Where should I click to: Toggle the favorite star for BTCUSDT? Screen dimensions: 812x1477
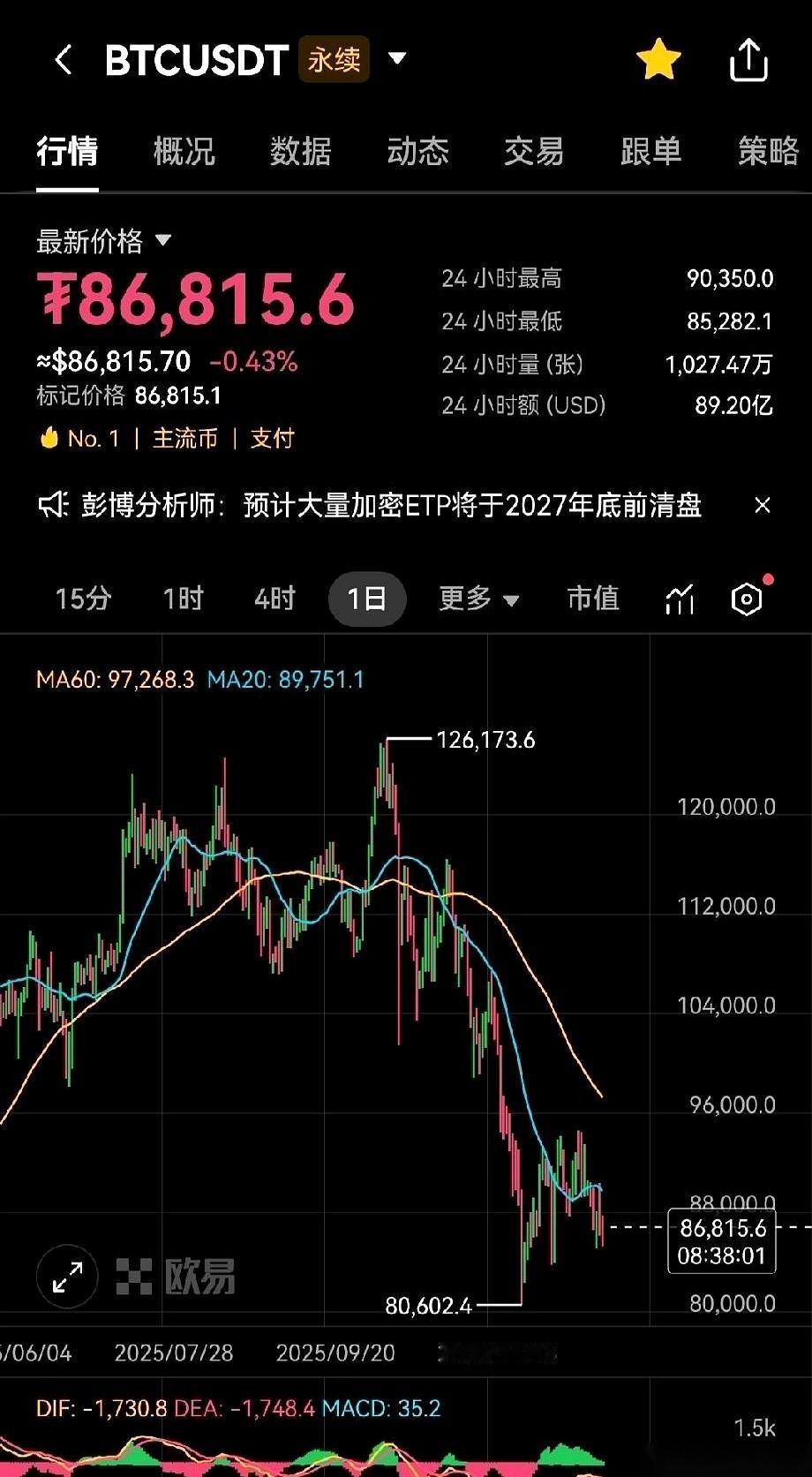tap(658, 59)
